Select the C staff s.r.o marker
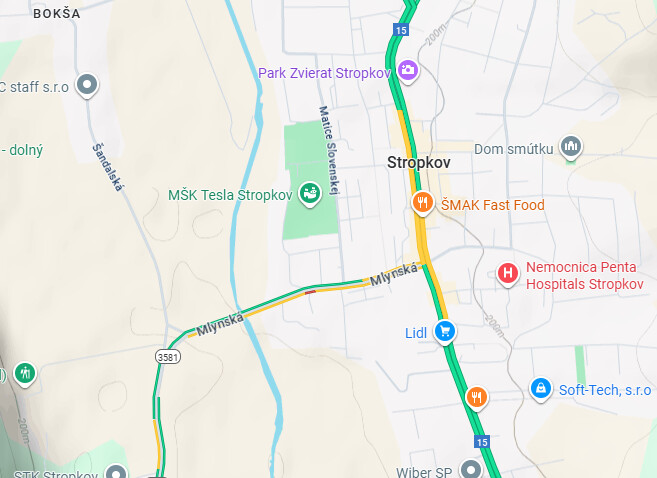The height and width of the screenshot is (478, 657). [88, 85]
